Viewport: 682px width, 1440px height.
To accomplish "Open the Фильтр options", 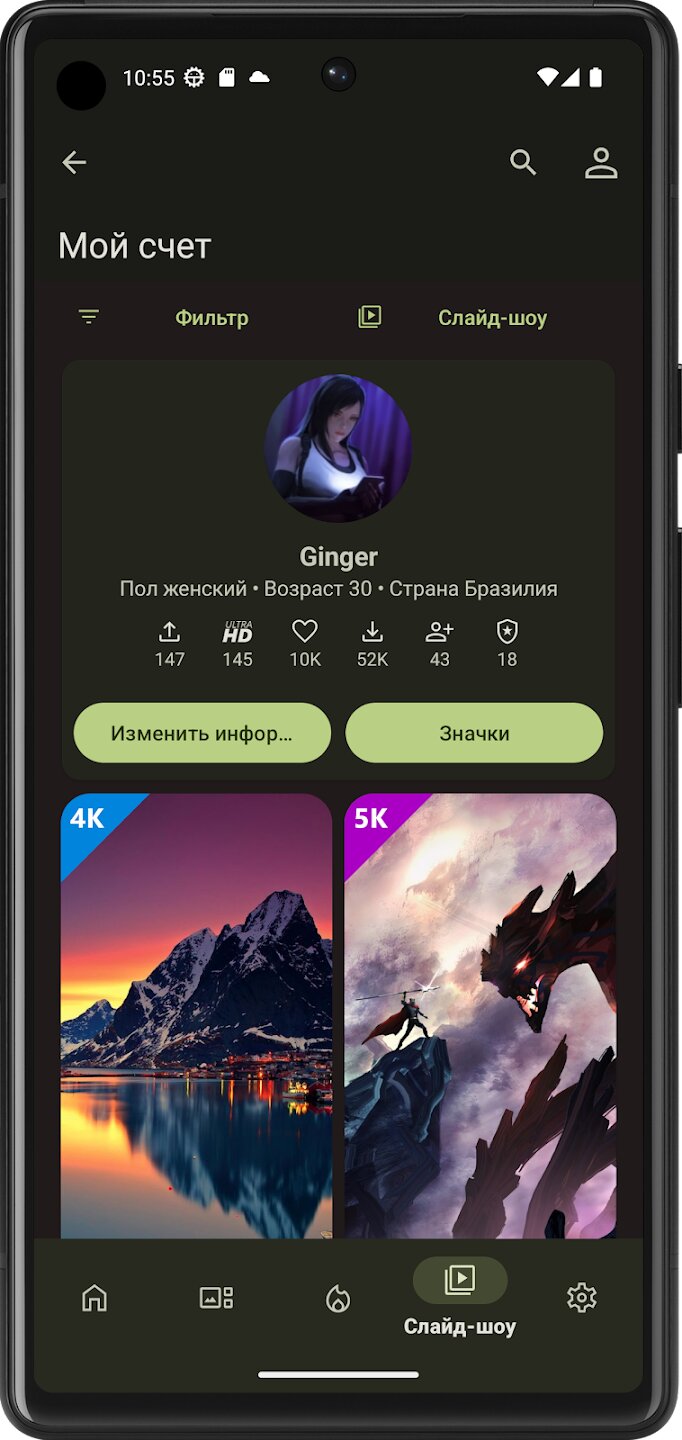I will [x=166, y=318].
